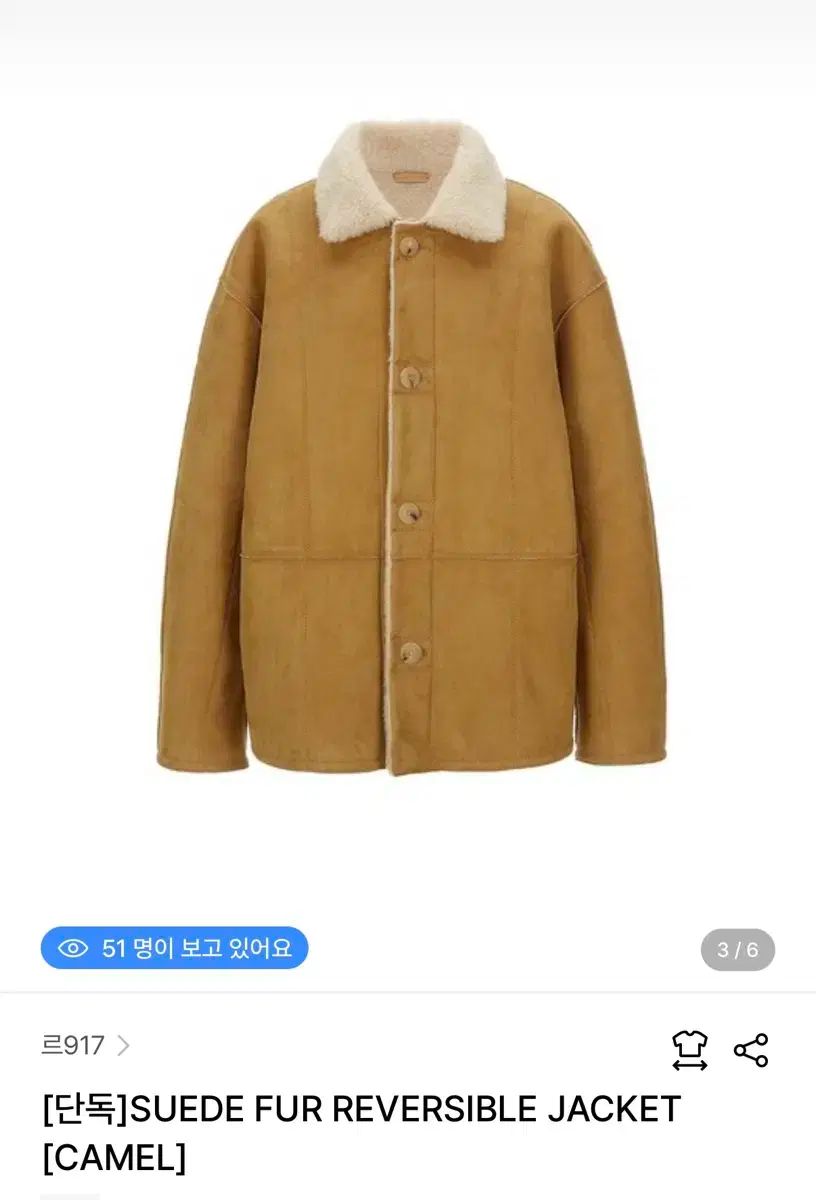Image resolution: width=816 pixels, height=1200 pixels.
Task: Share this suede fur jacket
Action: coord(751,1050)
